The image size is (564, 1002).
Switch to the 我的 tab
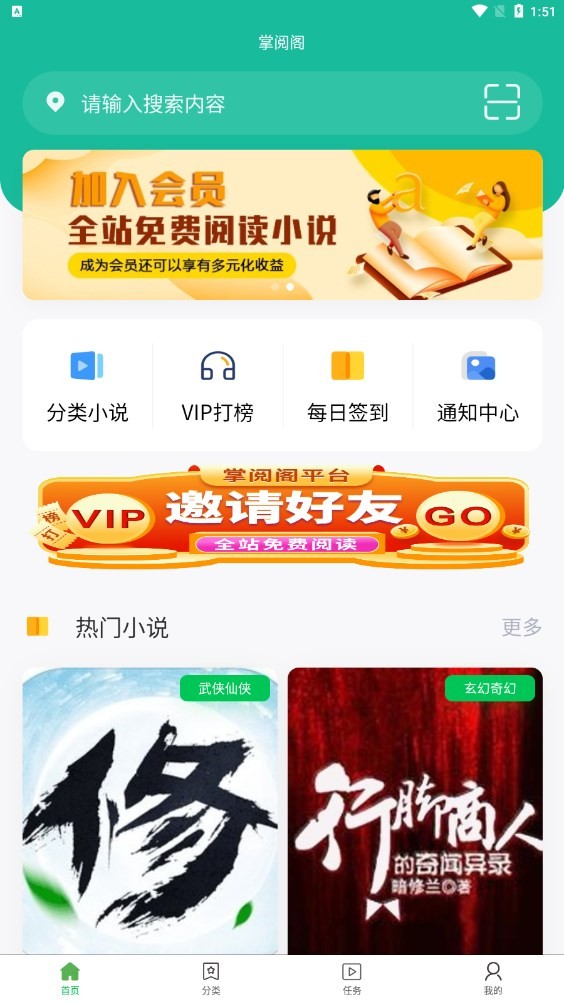(x=493, y=978)
